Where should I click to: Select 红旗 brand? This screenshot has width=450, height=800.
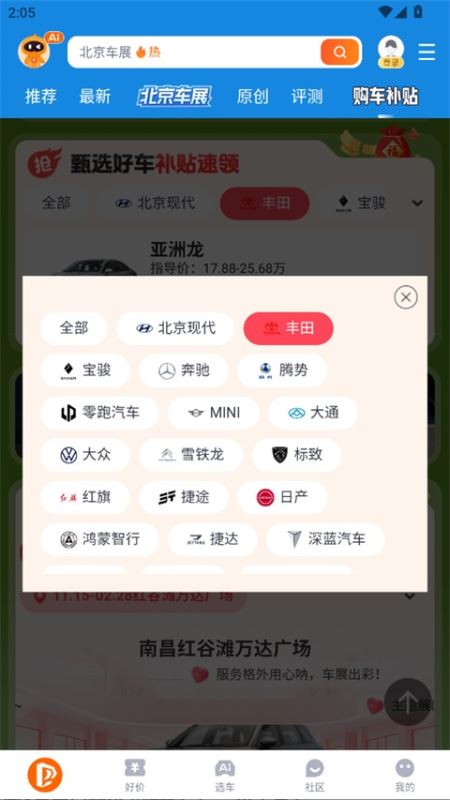click(x=85, y=497)
